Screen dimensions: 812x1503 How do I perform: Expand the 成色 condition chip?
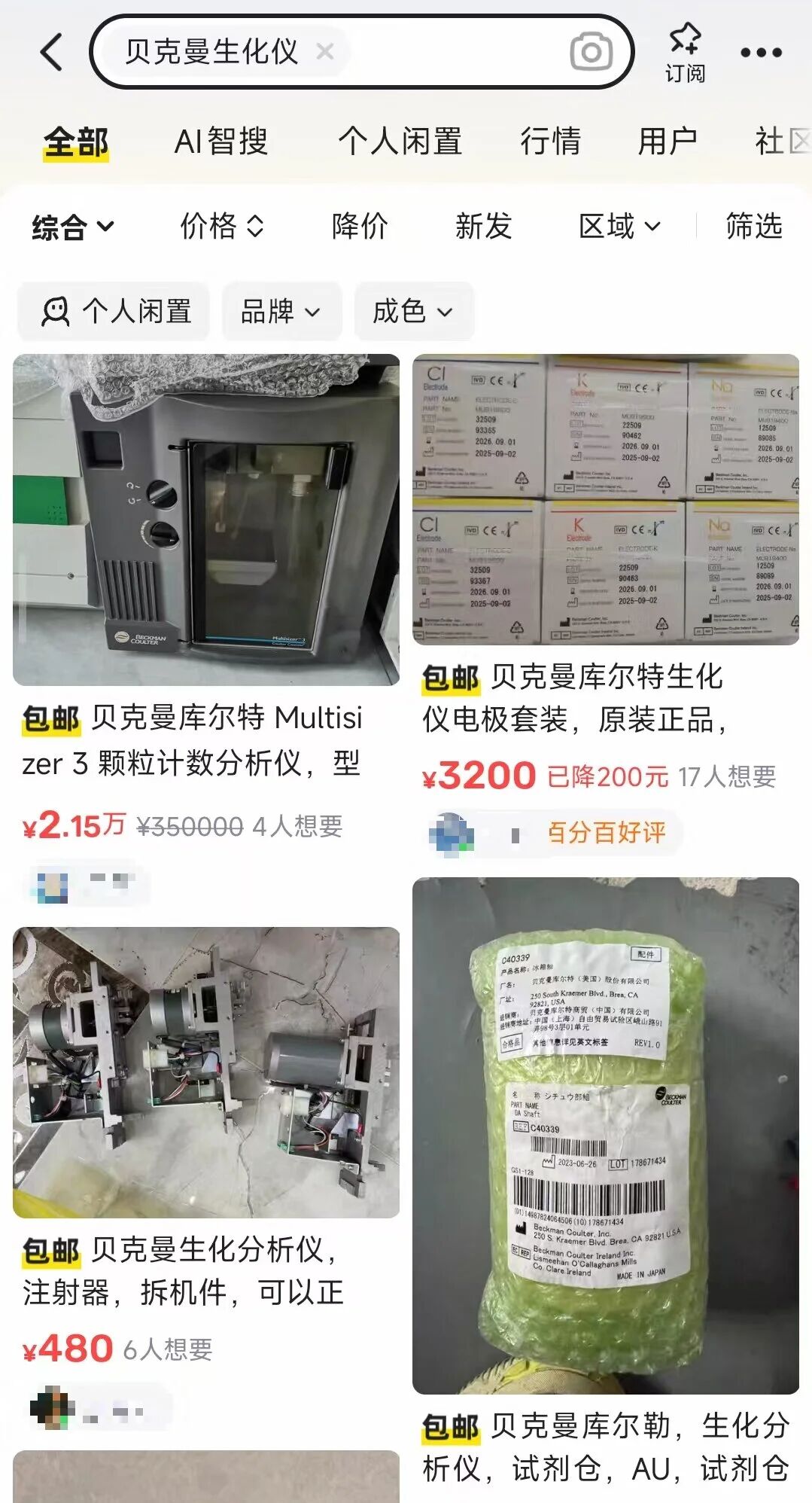click(x=413, y=311)
